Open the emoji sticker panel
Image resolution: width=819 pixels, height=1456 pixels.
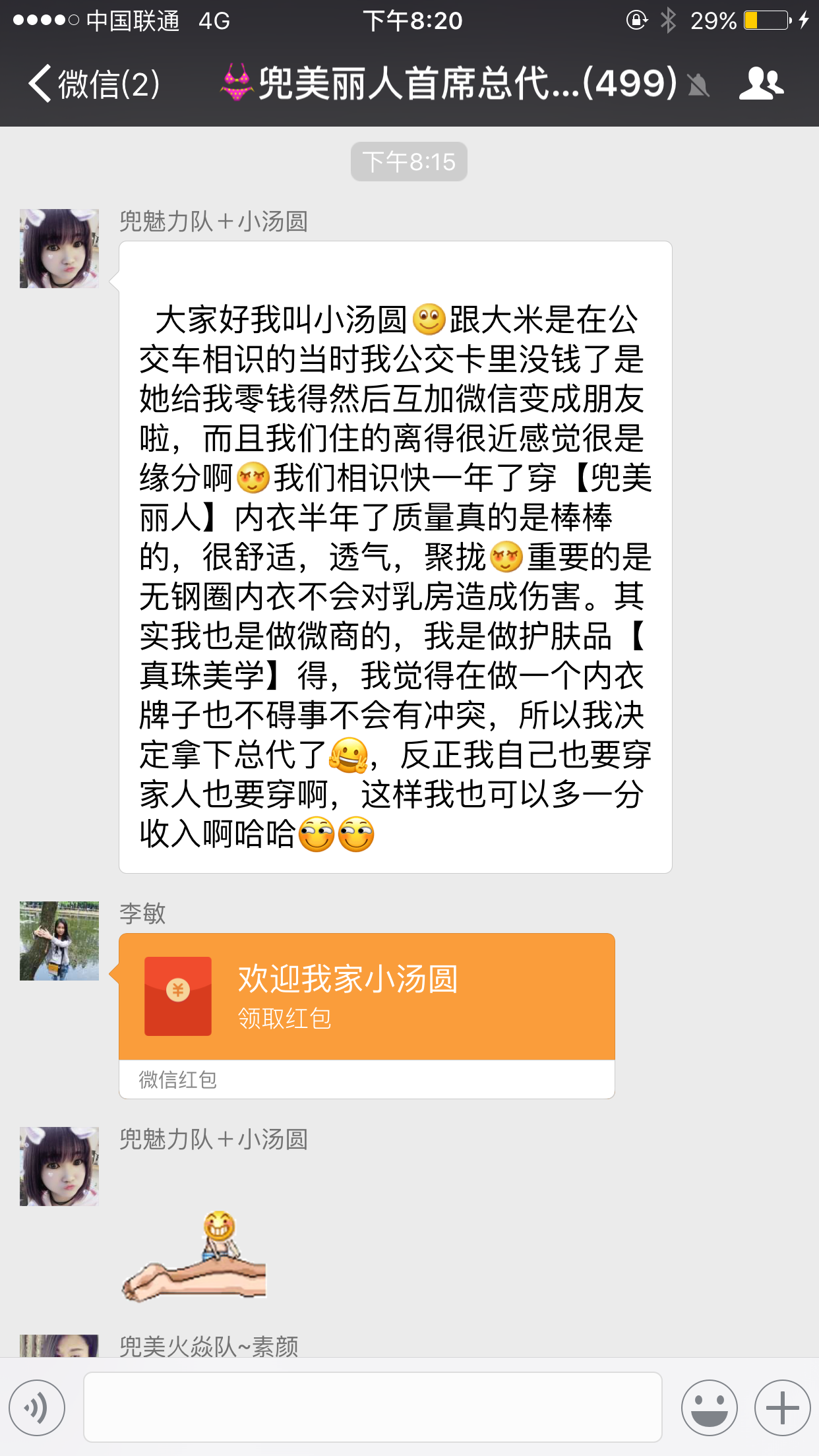[x=709, y=1407]
